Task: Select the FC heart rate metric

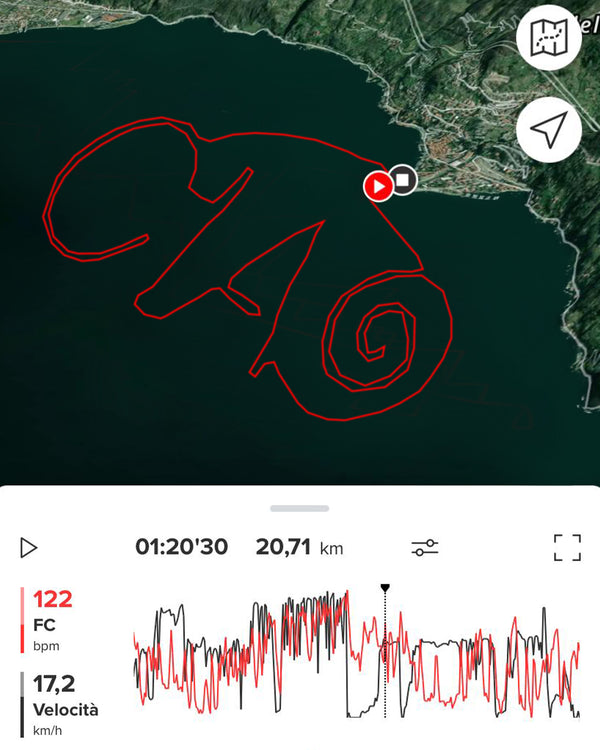Action: pyautogui.click(x=52, y=620)
